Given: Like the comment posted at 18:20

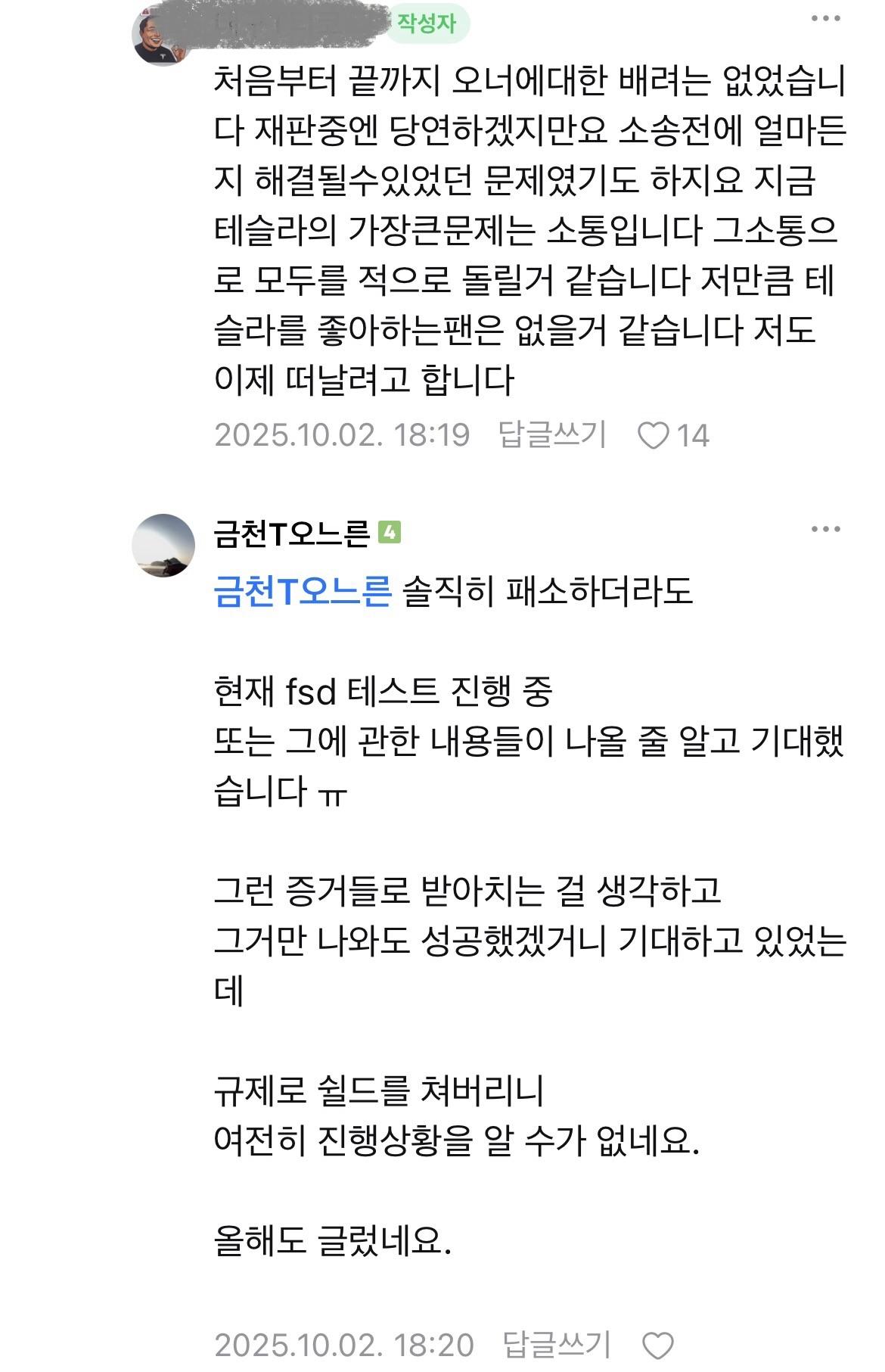Looking at the screenshot, I should pos(657,1346).
